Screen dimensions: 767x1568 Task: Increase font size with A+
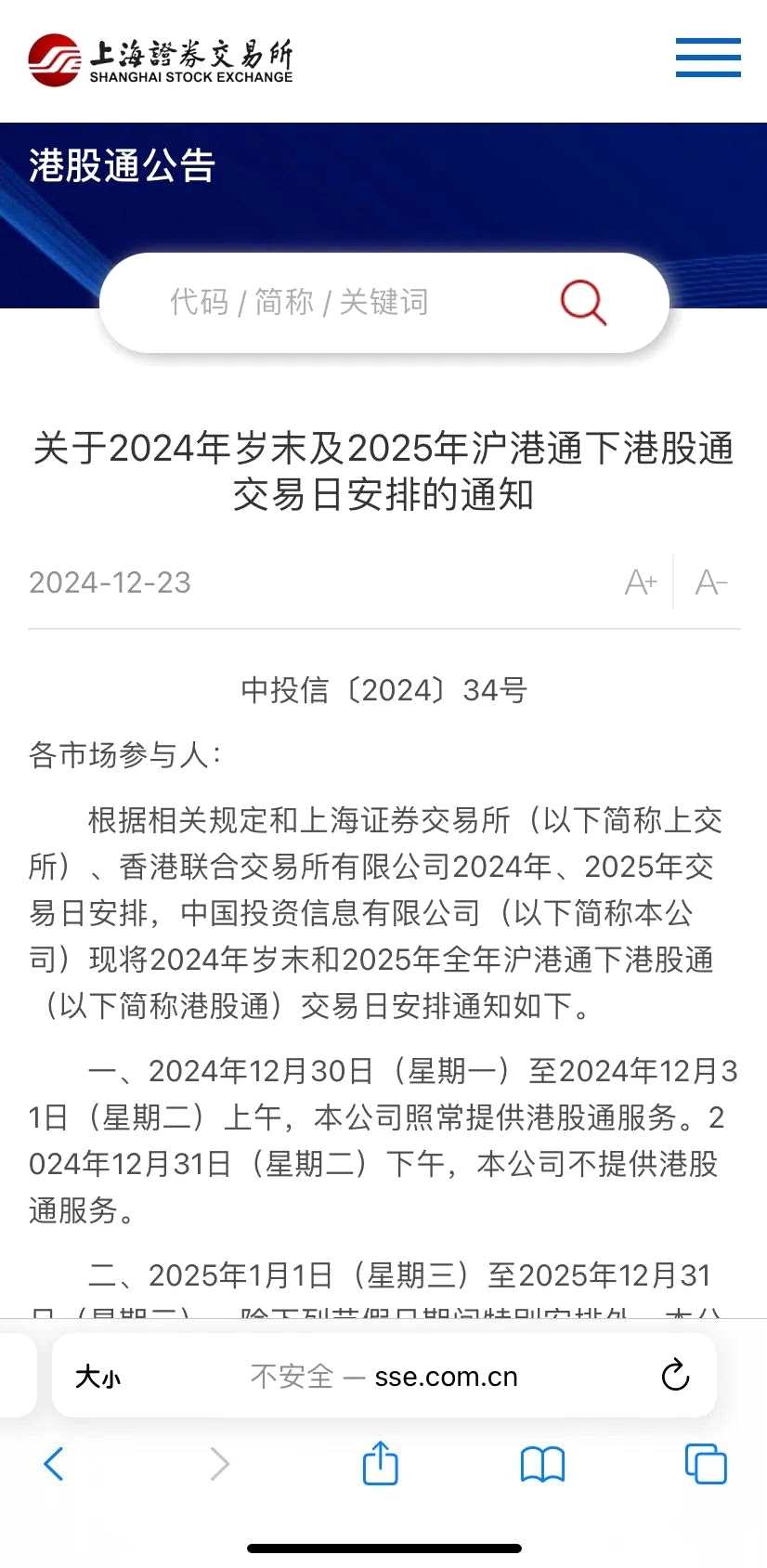pyautogui.click(x=641, y=582)
